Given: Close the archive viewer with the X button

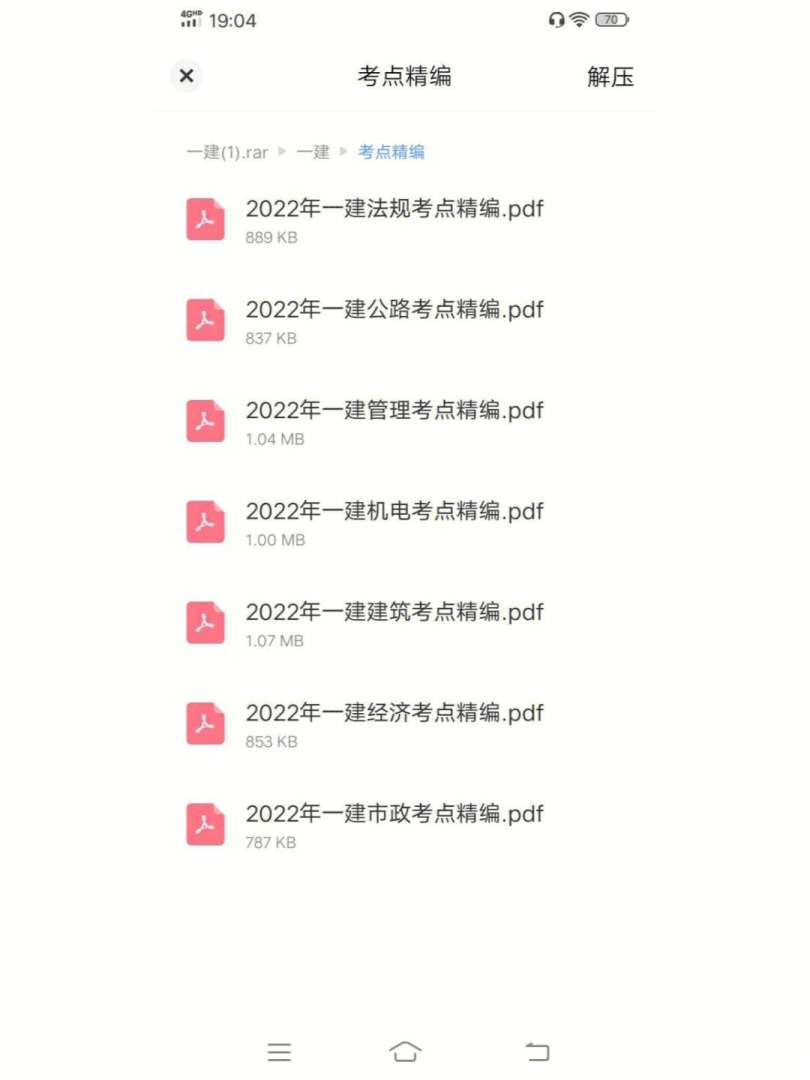Looking at the screenshot, I should click(185, 75).
